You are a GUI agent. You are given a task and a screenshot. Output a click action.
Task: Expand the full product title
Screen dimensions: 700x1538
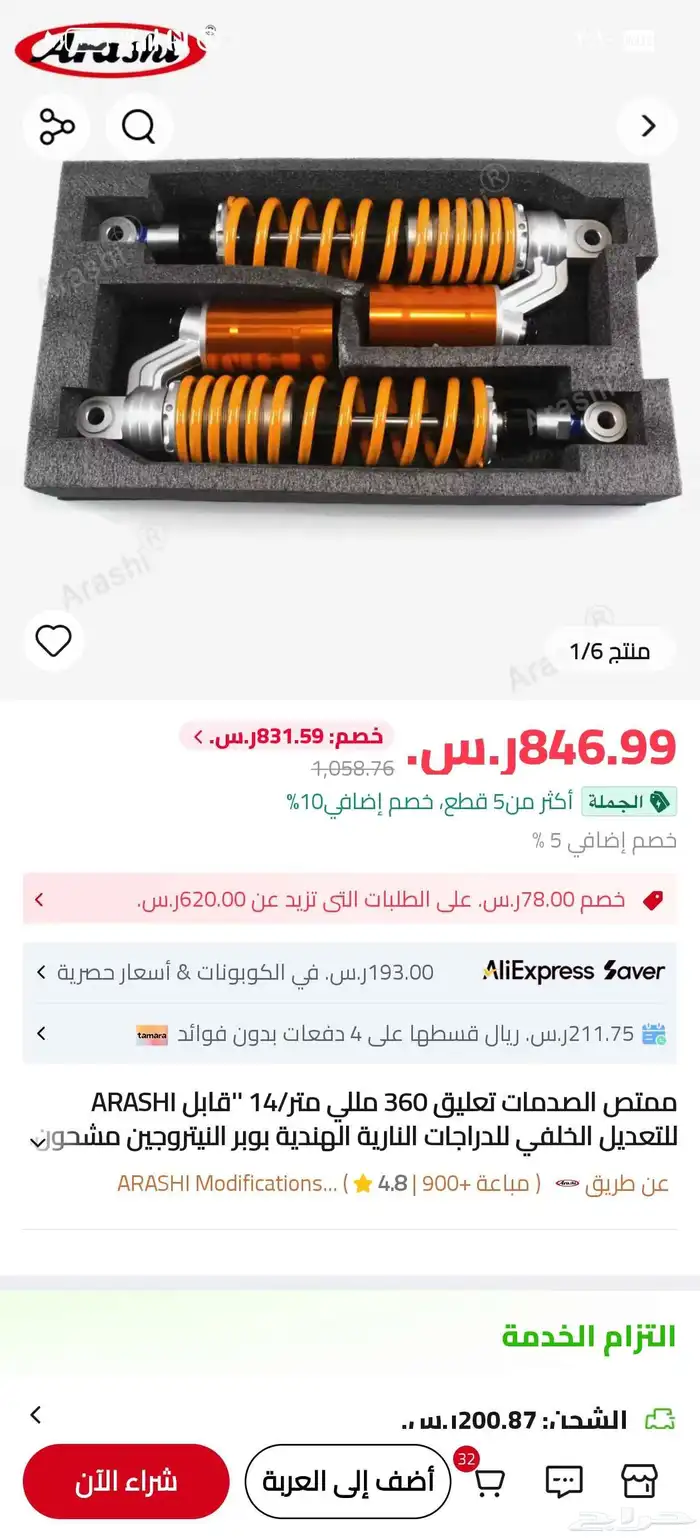(37, 1141)
